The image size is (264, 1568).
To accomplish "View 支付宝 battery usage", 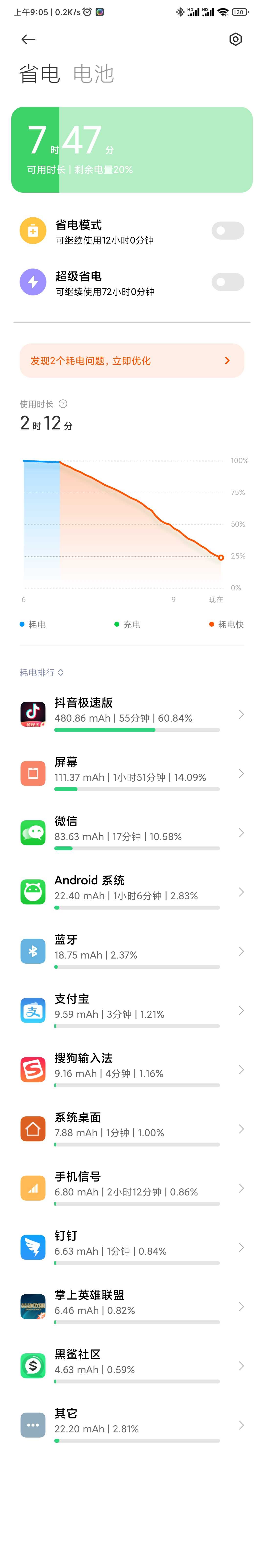I will point(132,1010).
